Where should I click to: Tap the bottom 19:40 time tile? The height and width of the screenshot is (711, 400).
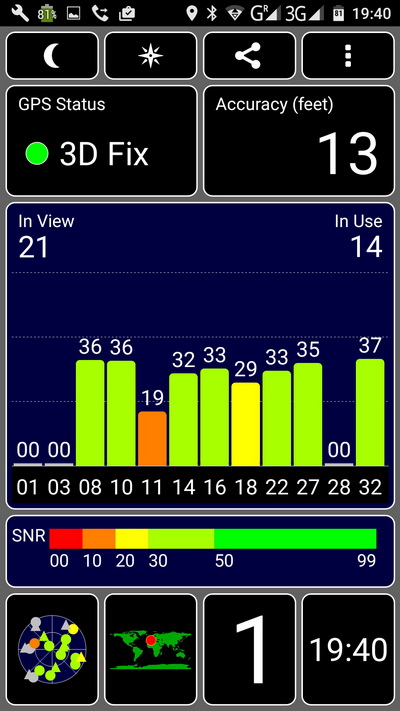pos(348,649)
